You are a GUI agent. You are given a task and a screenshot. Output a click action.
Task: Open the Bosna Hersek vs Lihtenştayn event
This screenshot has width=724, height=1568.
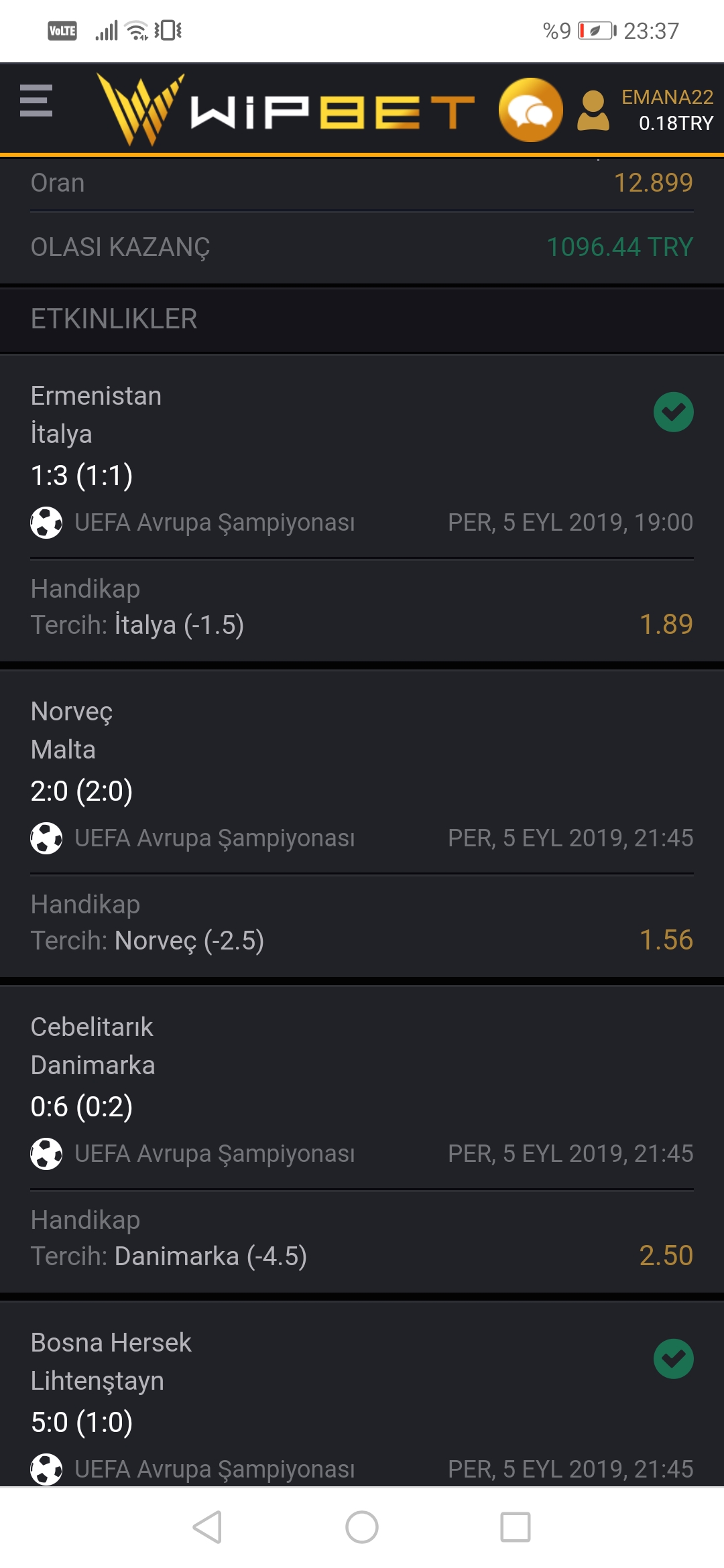(x=362, y=1395)
